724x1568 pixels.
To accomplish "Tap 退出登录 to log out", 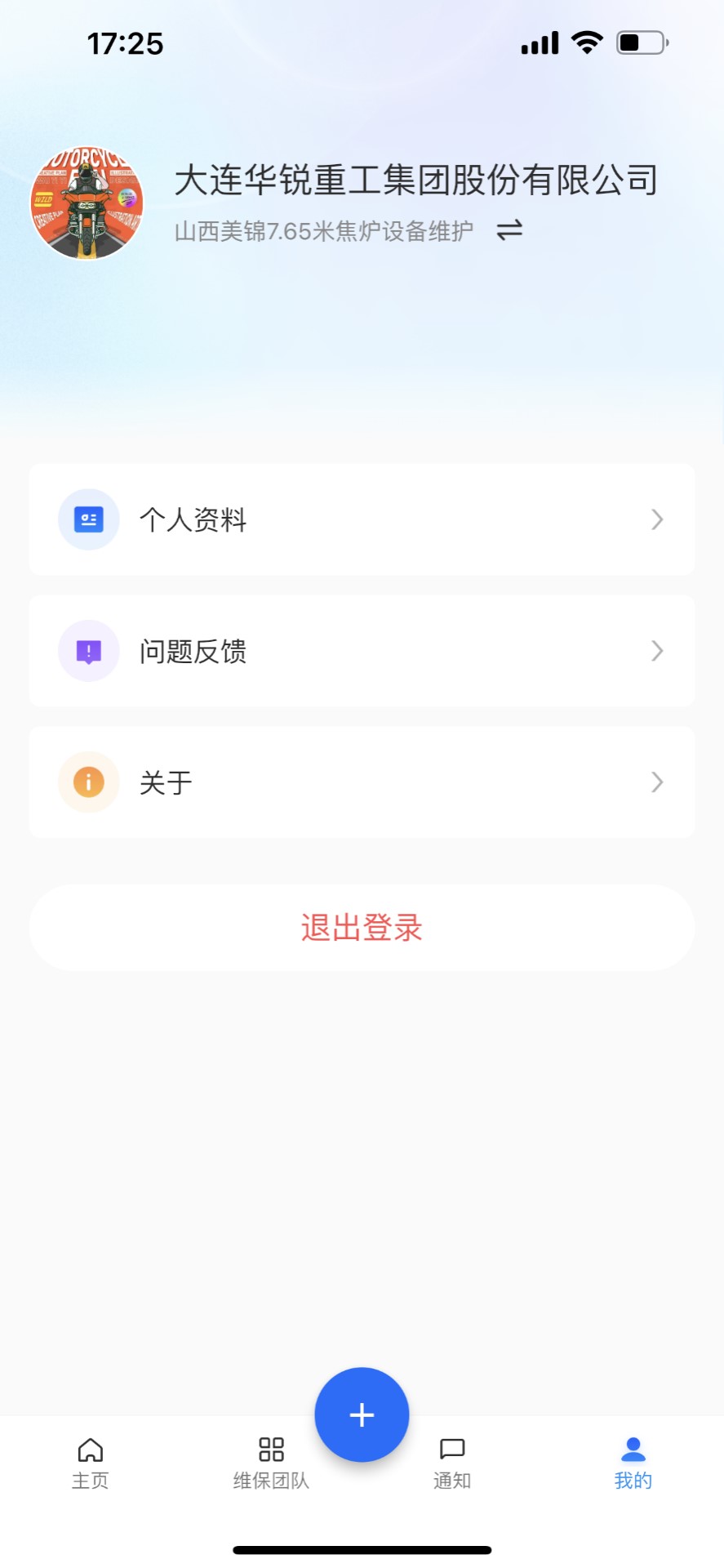I will [x=362, y=928].
